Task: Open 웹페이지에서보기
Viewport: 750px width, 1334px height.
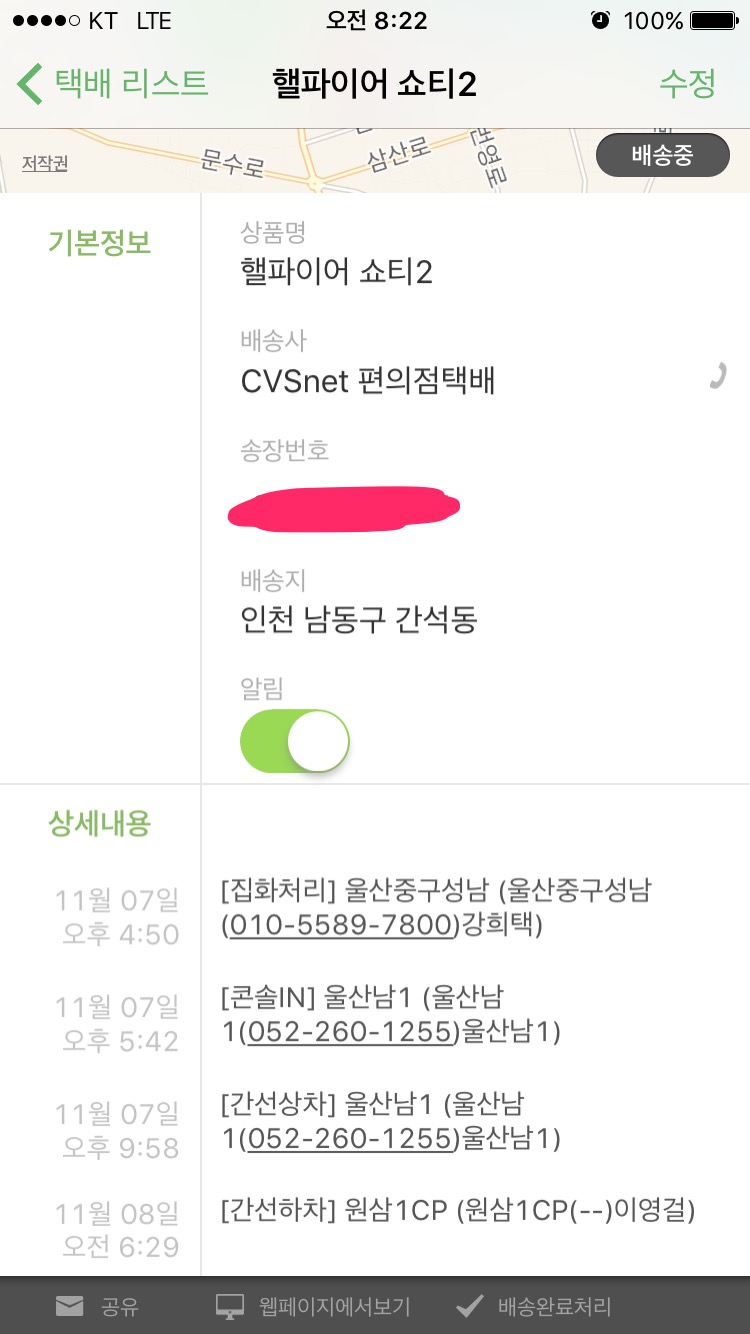Action: [313, 1306]
